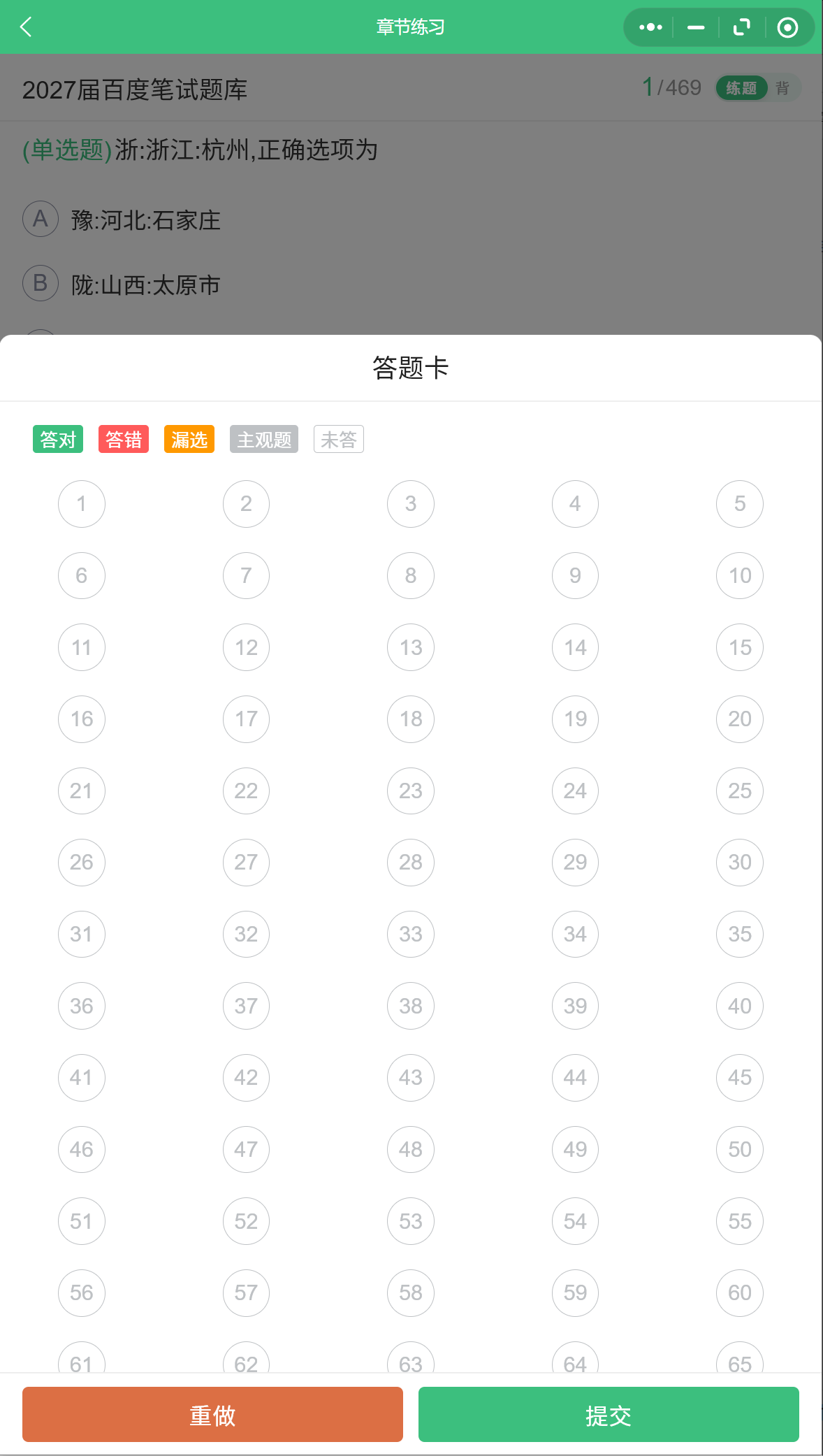This screenshot has height=1456, width=823.
Task: Close the mini program with the circle icon
Action: click(787, 27)
